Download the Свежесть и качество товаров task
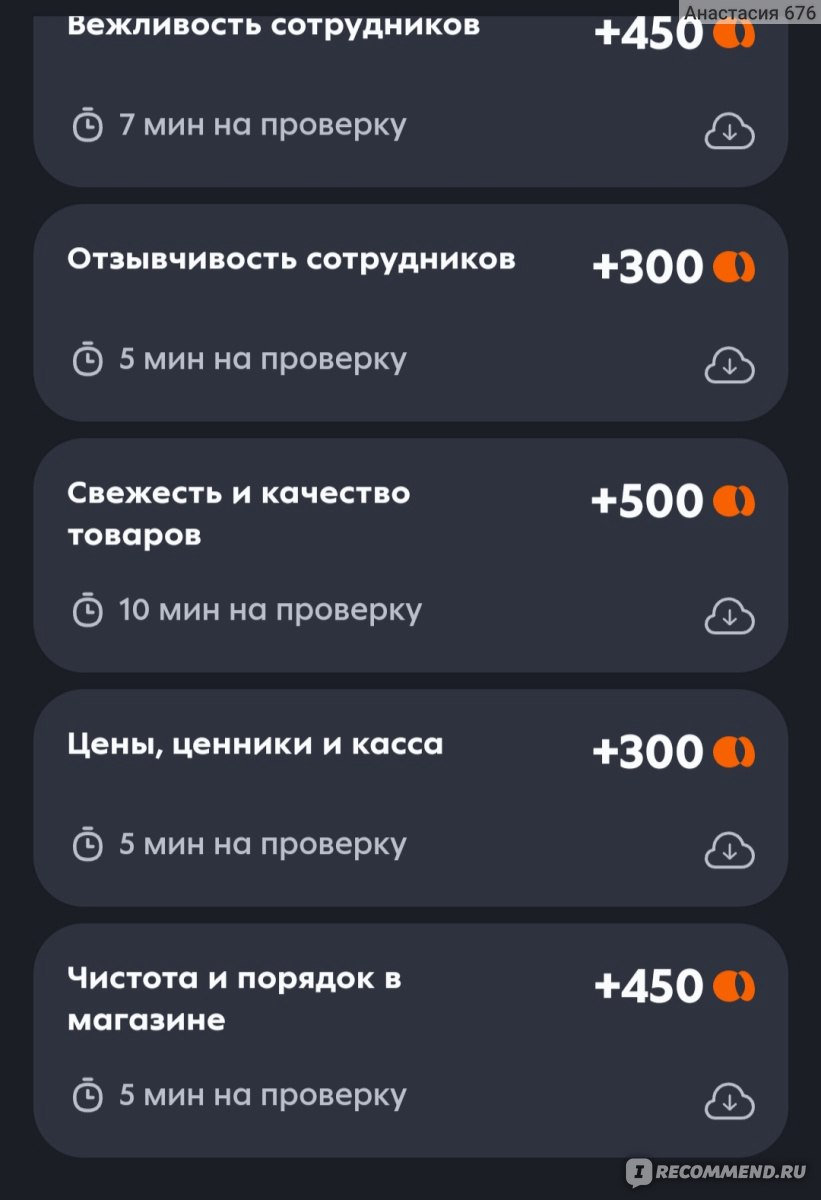Screen dimensions: 821x1200 point(729,616)
